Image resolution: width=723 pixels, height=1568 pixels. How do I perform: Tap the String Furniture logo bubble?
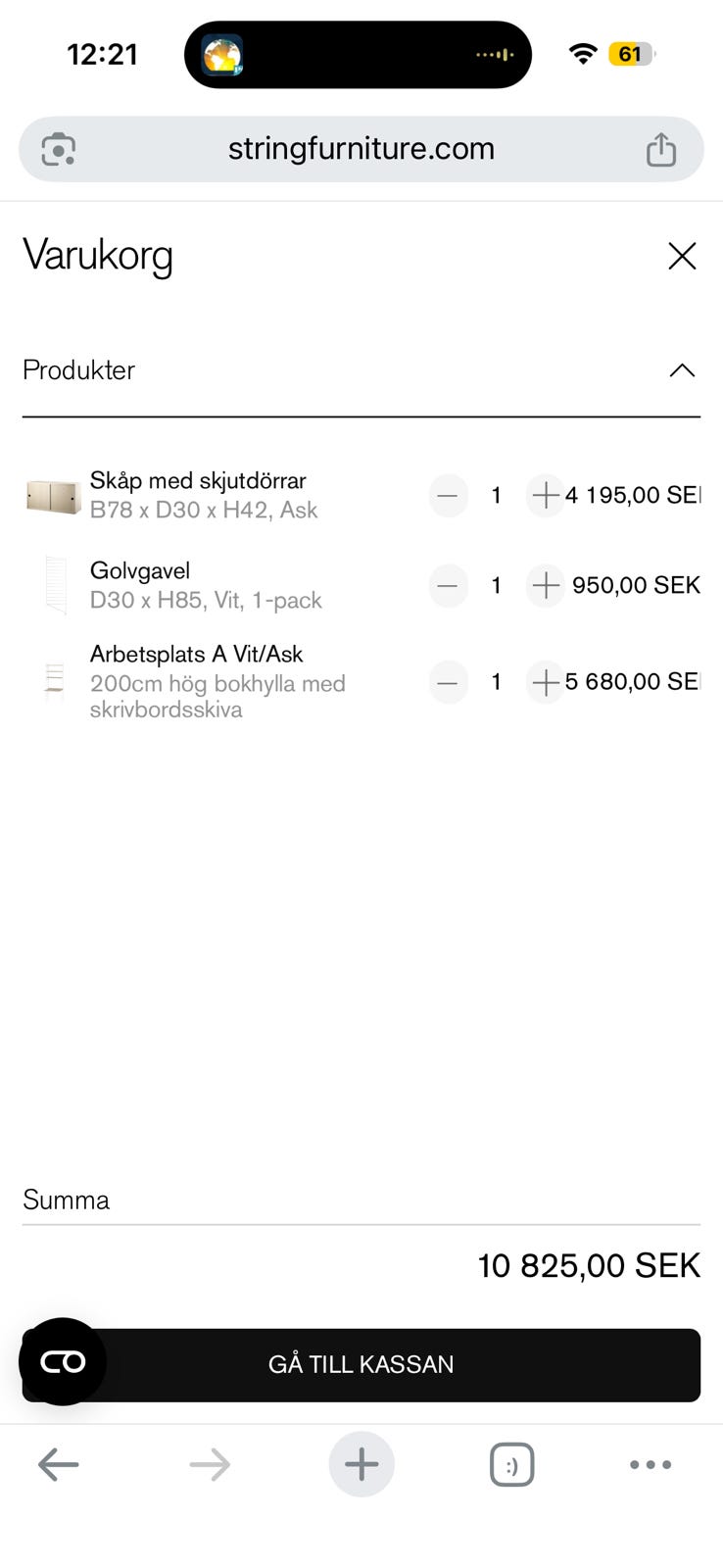[x=62, y=1361]
